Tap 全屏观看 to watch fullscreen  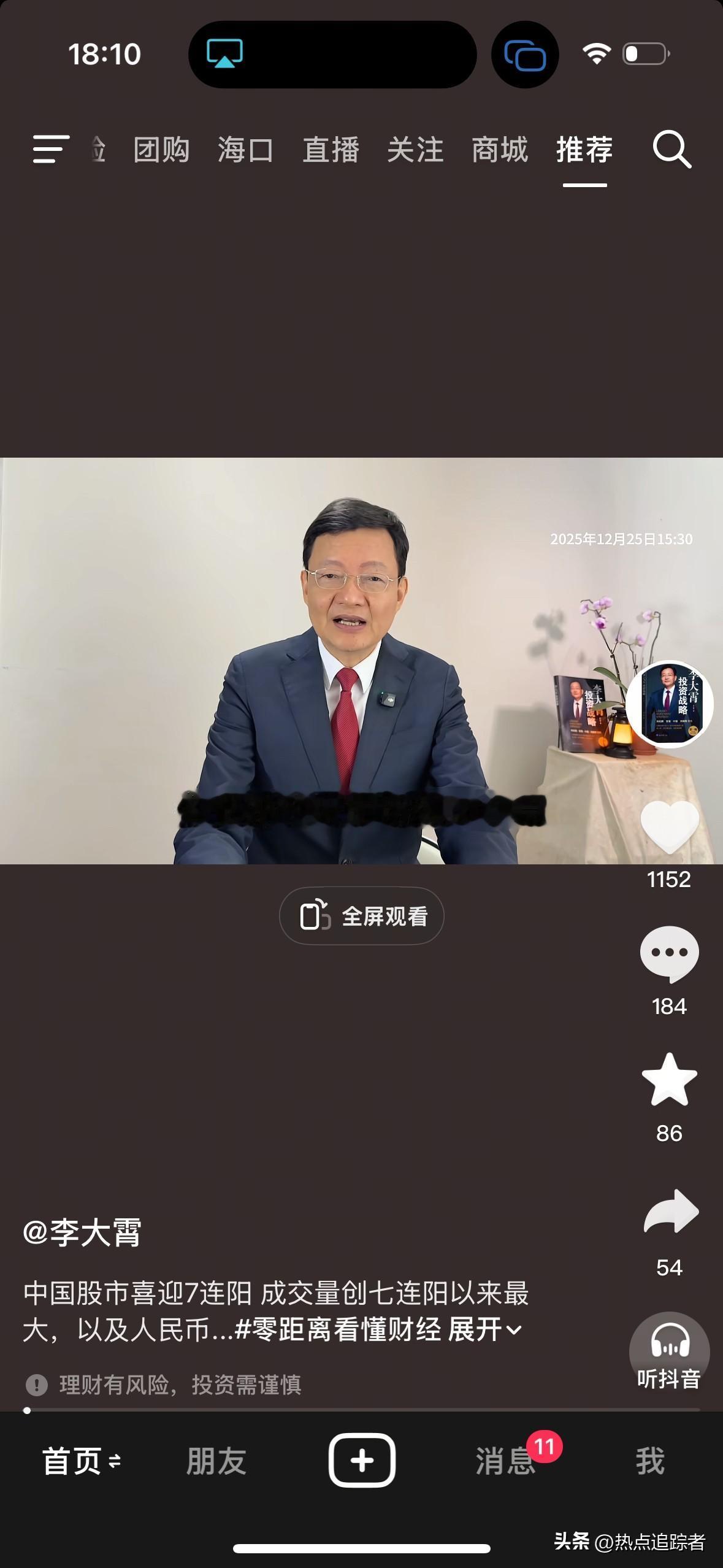(361, 915)
